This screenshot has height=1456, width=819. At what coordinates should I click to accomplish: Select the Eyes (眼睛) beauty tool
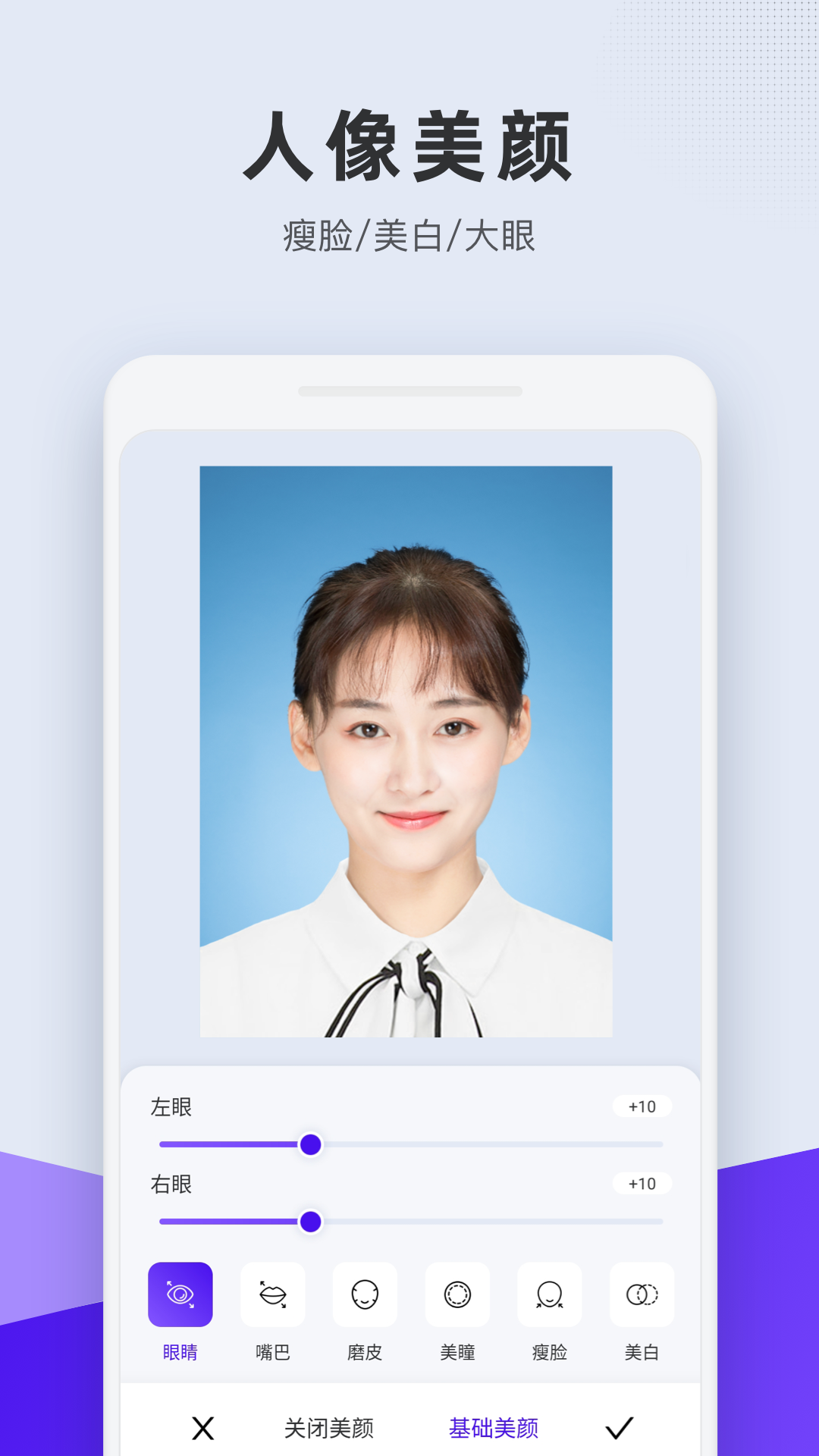tap(181, 1294)
